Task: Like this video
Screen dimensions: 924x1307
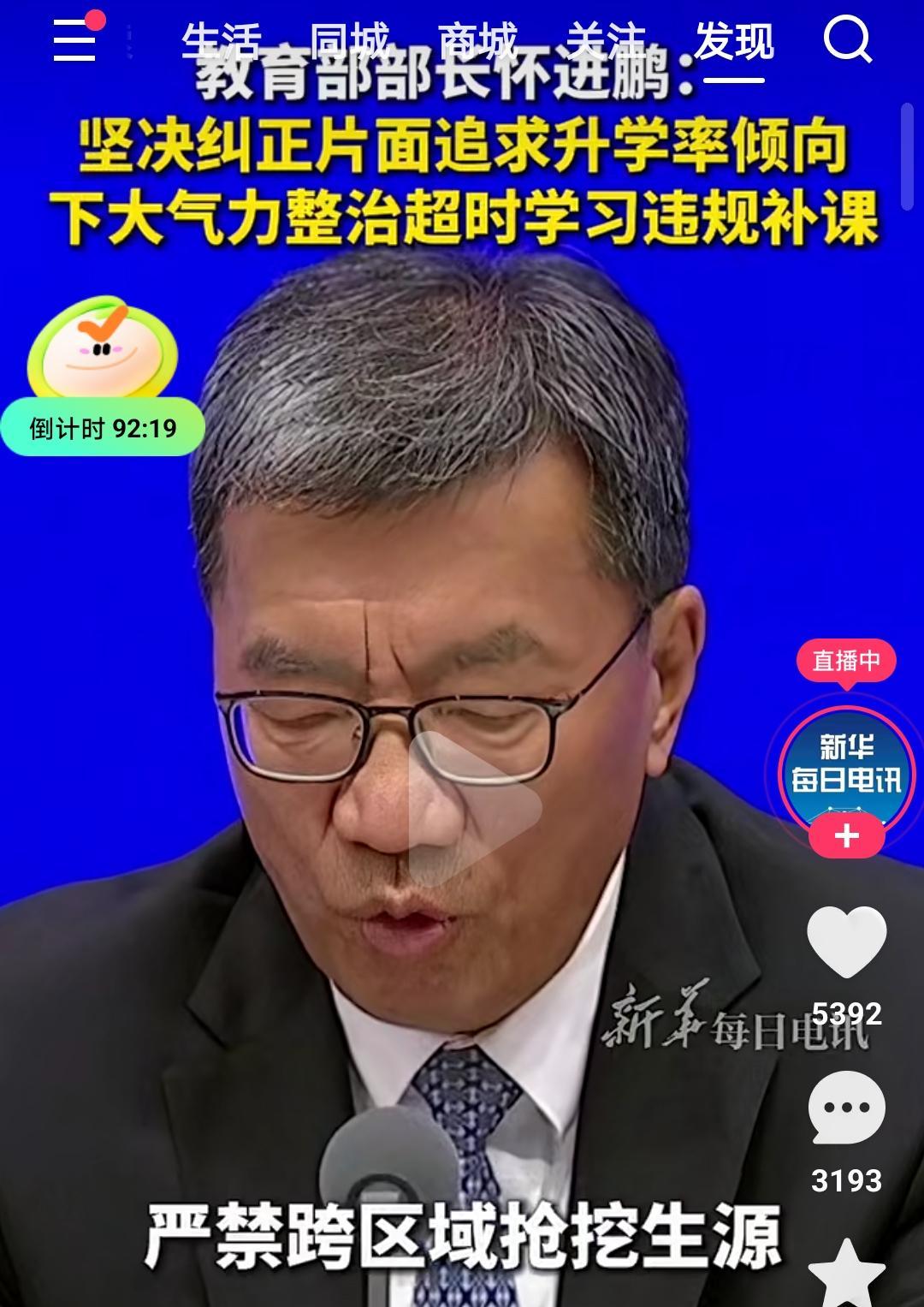Action: click(x=846, y=942)
